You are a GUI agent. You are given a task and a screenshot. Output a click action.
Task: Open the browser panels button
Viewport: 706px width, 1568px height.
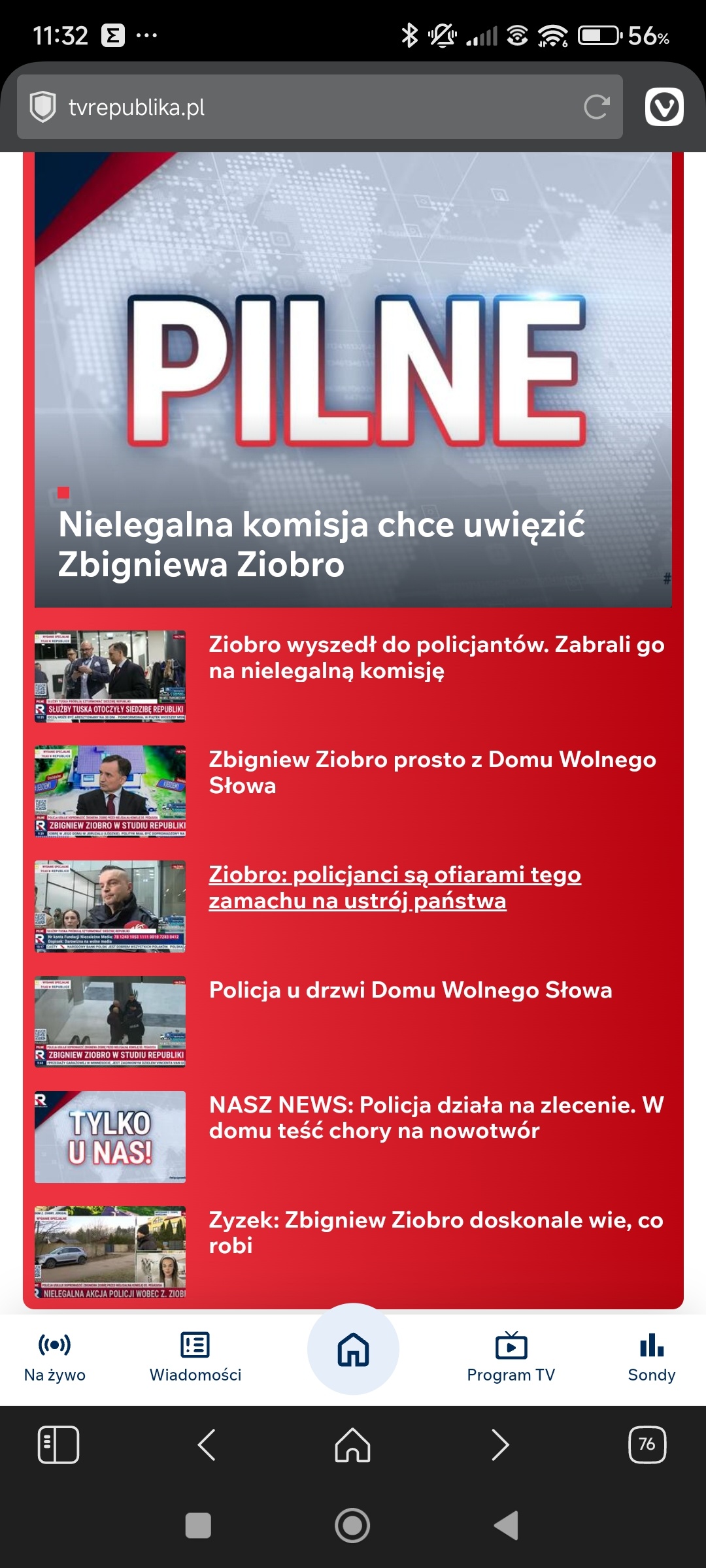(x=59, y=1445)
